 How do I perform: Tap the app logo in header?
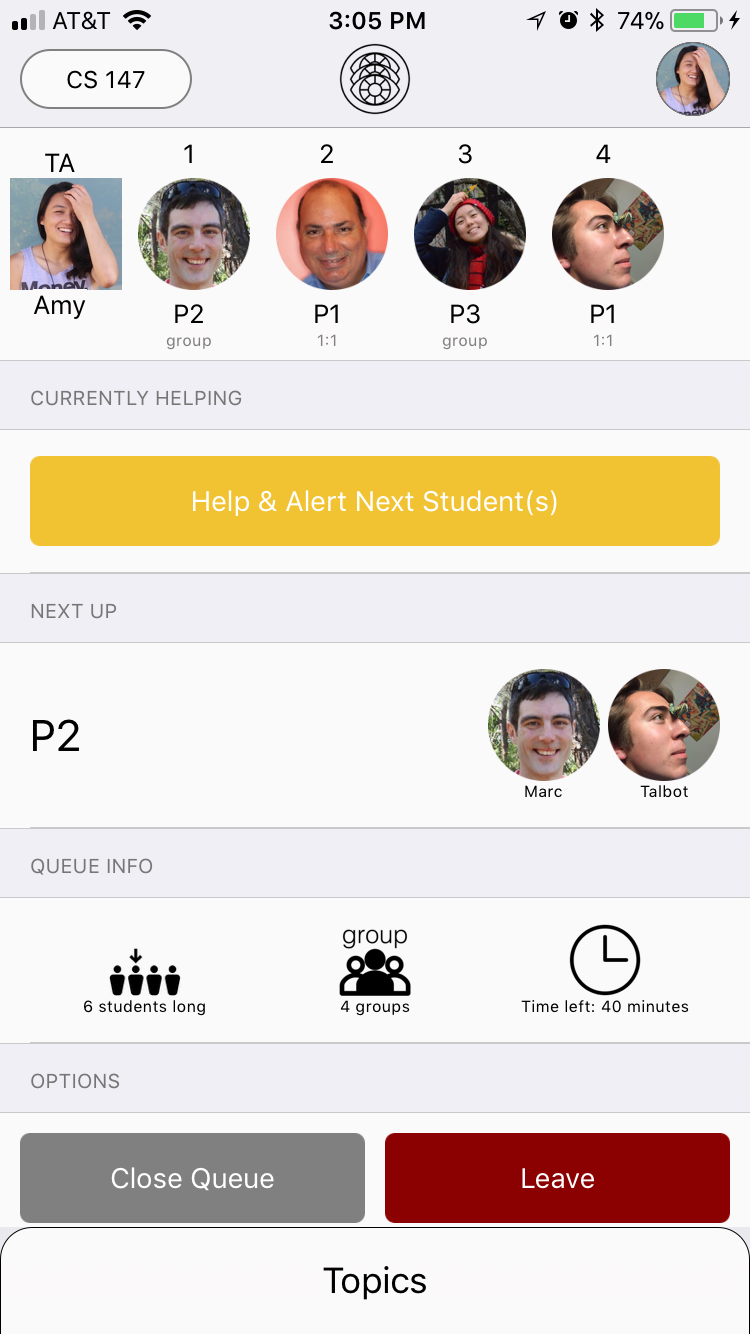[375, 80]
